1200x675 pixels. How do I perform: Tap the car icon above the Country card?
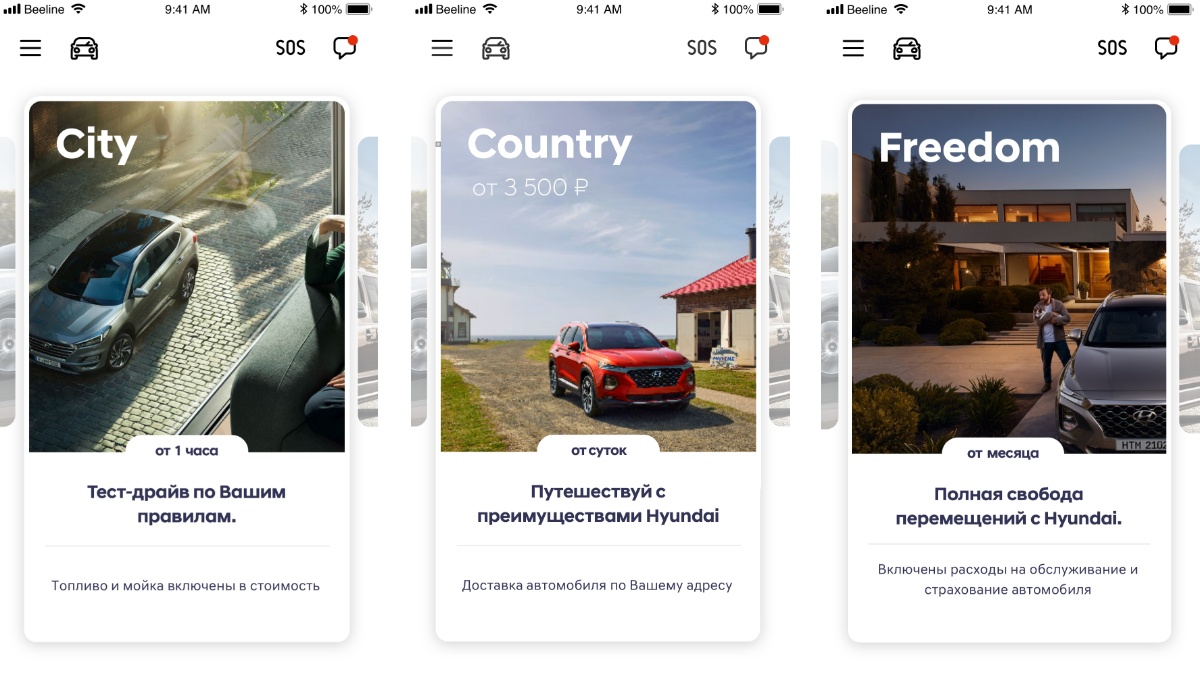(x=496, y=48)
